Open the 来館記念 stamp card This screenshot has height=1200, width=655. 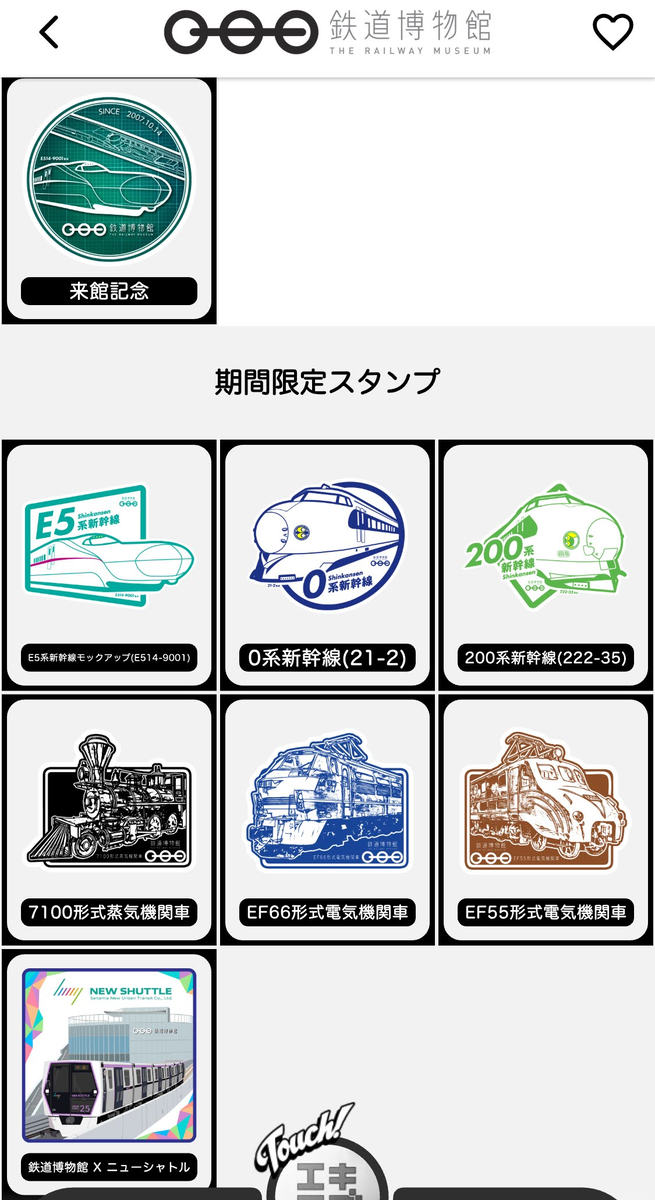pyautogui.click(x=109, y=199)
